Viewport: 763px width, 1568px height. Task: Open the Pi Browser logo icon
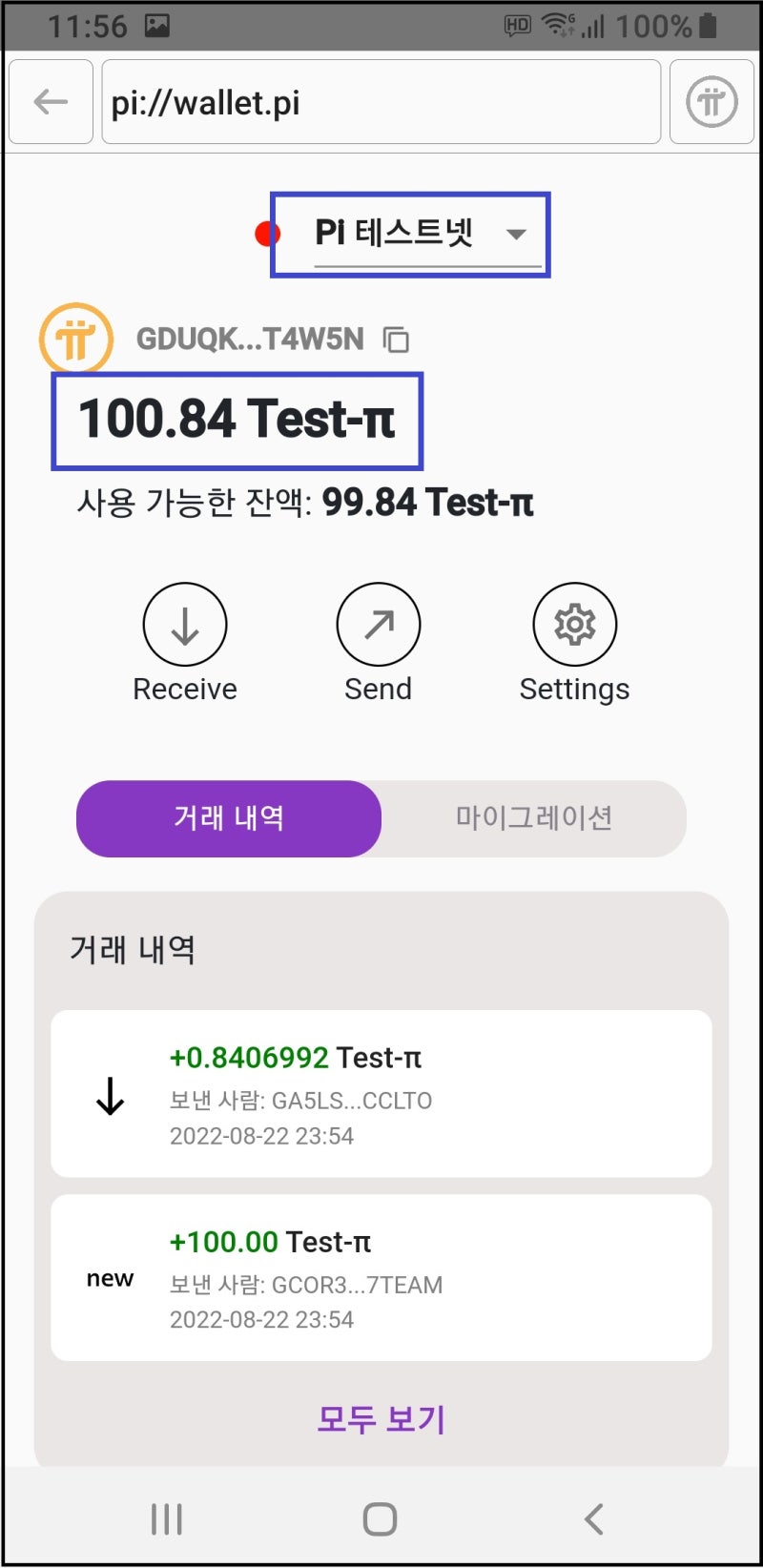point(711,101)
